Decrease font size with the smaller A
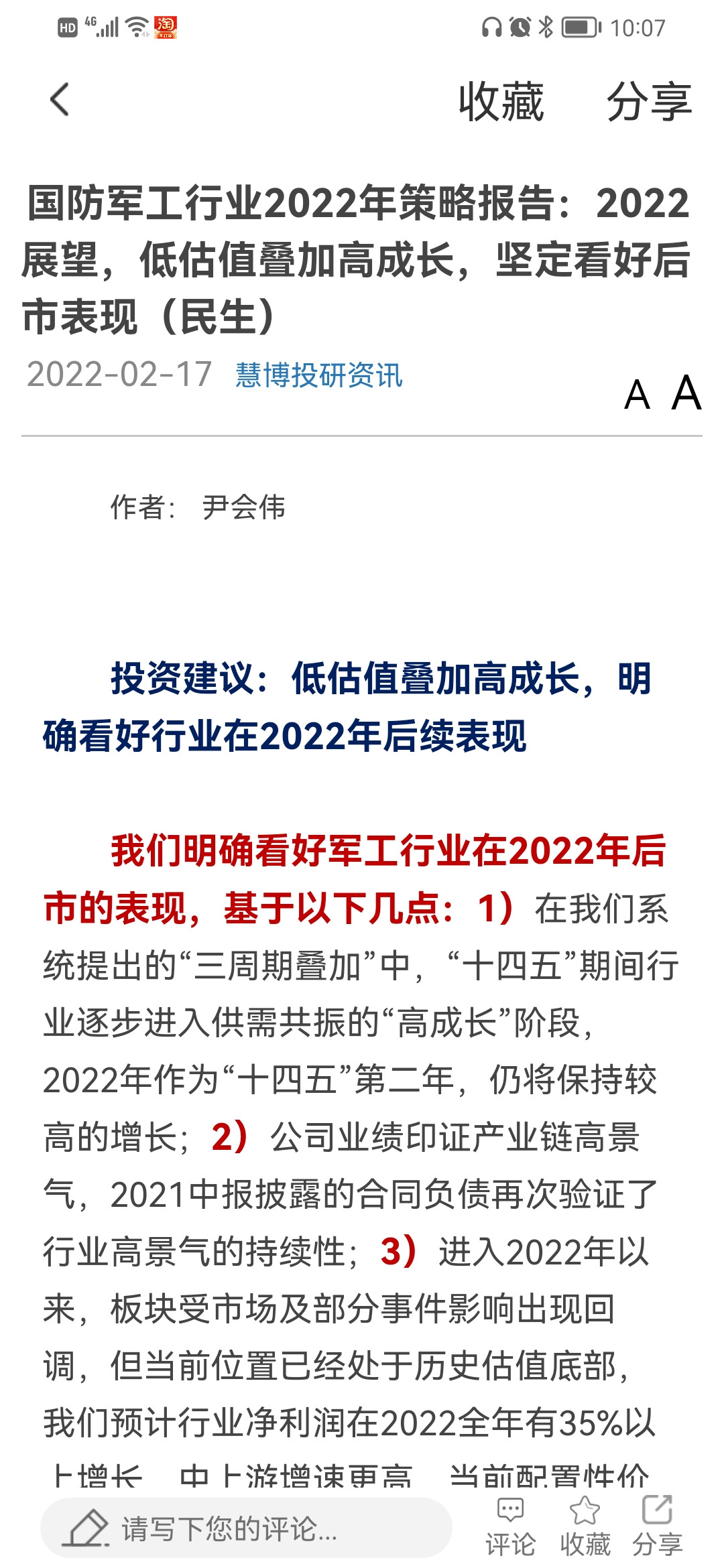 click(637, 395)
